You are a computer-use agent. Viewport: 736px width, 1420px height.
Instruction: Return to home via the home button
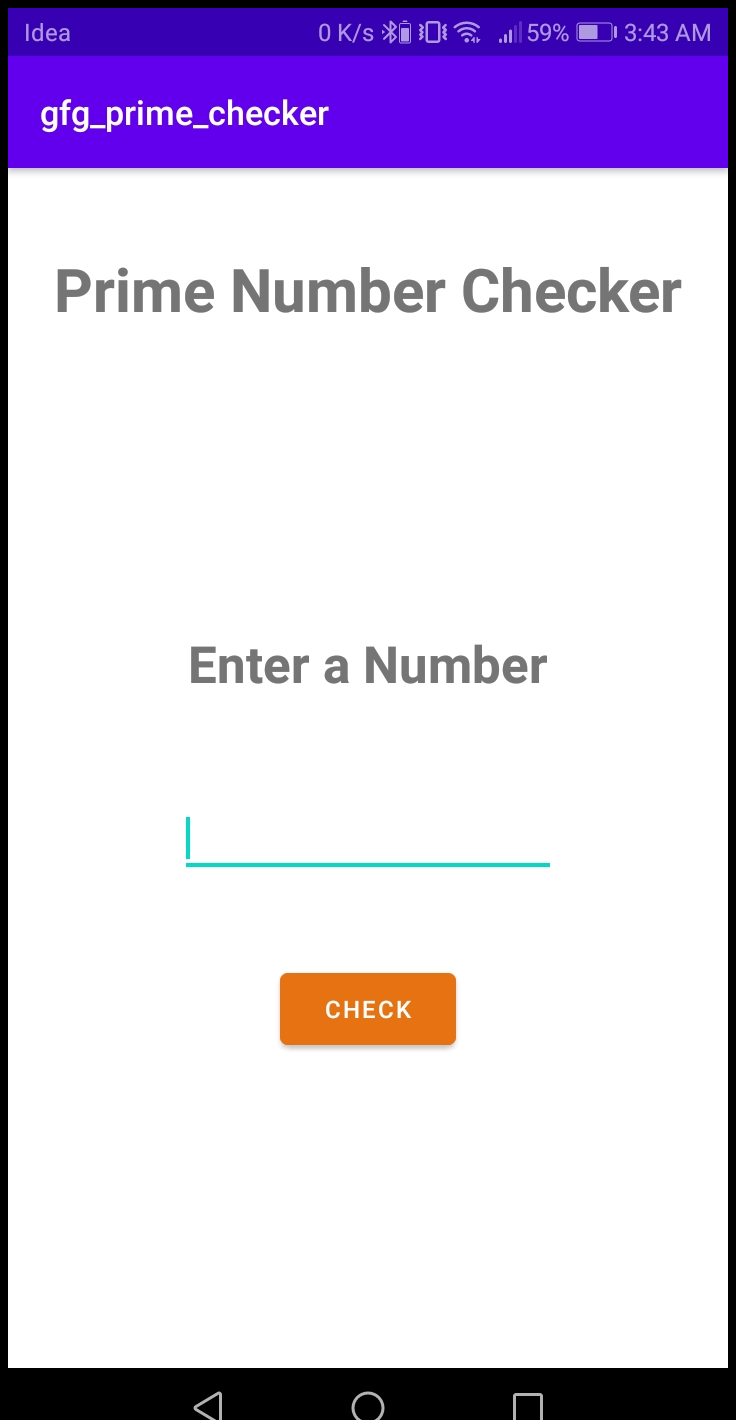pos(368,1405)
